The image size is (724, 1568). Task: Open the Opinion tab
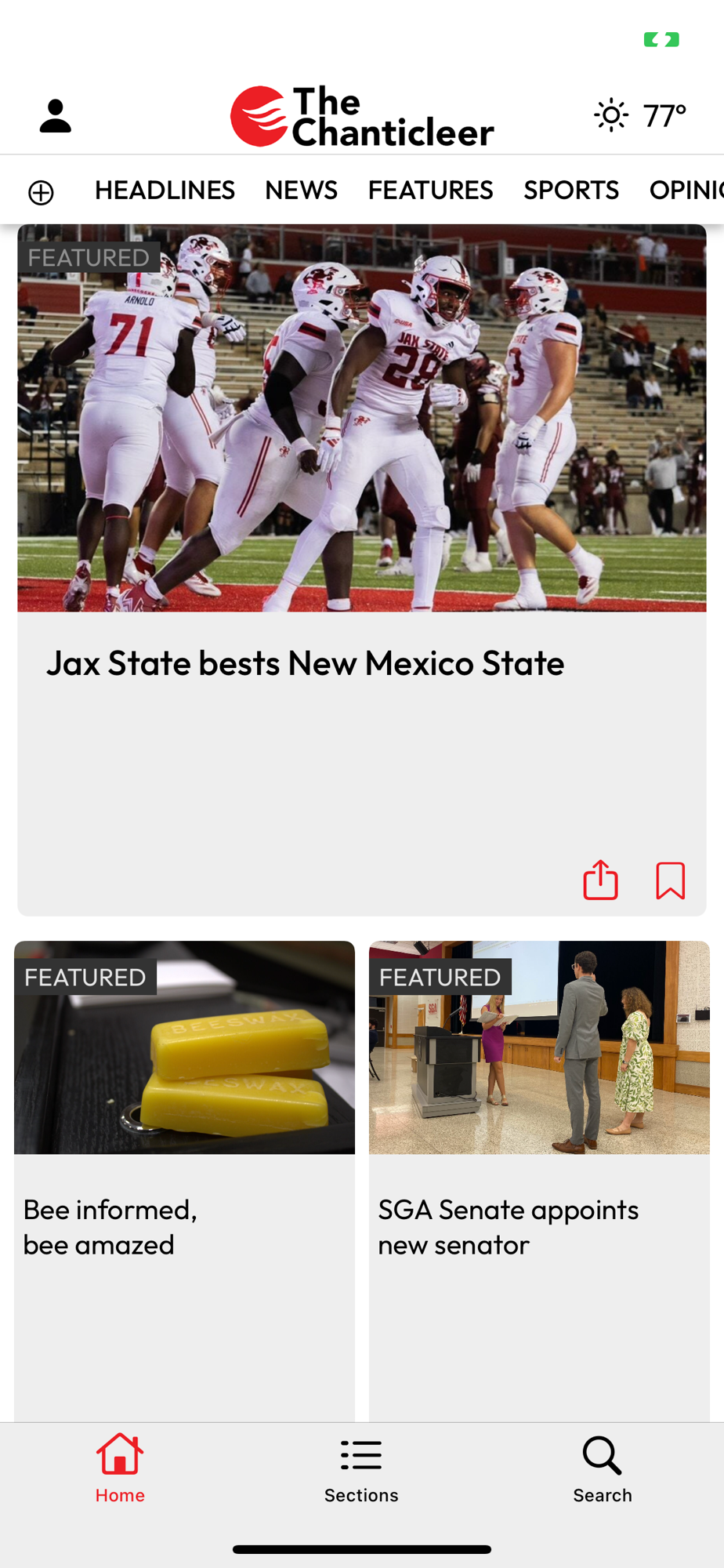686,190
